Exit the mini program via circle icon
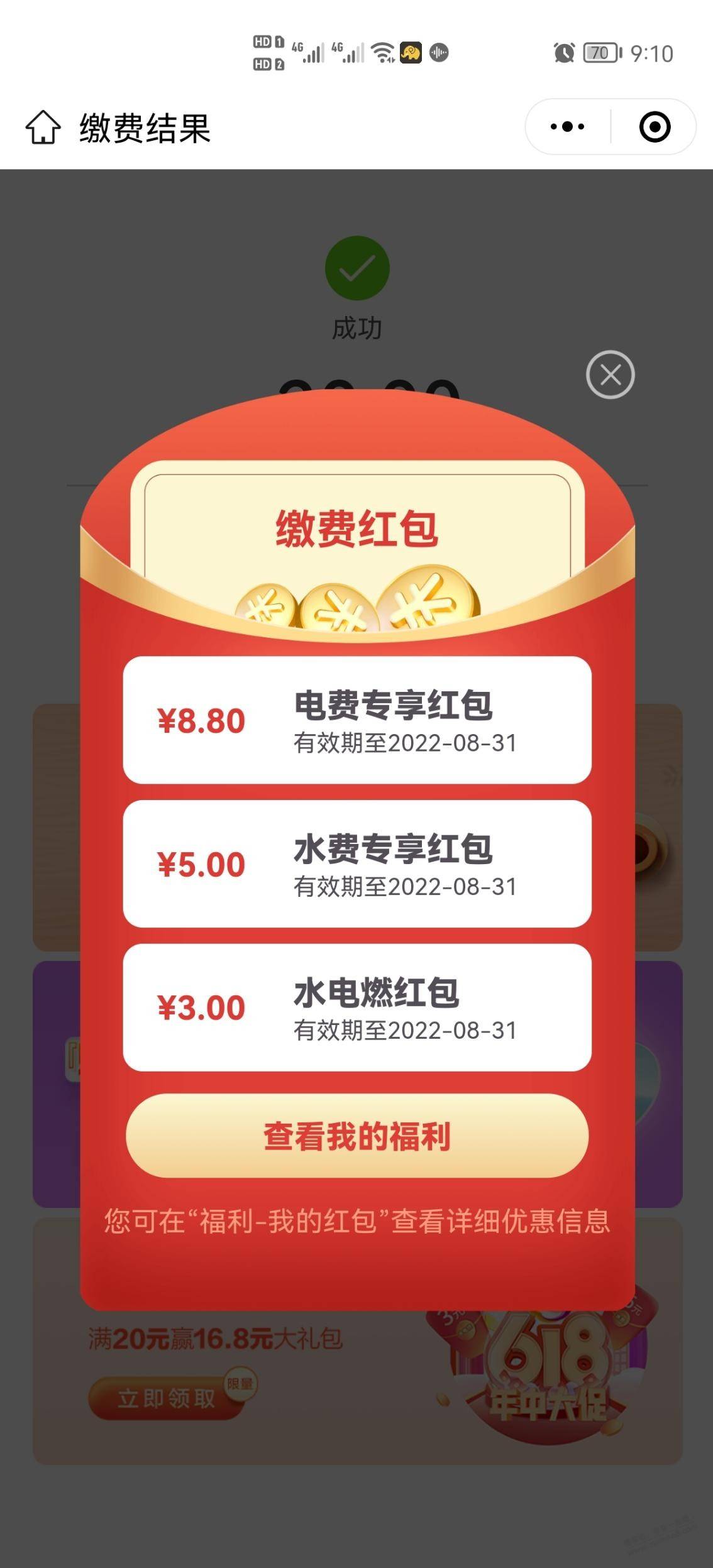 click(655, 127)
